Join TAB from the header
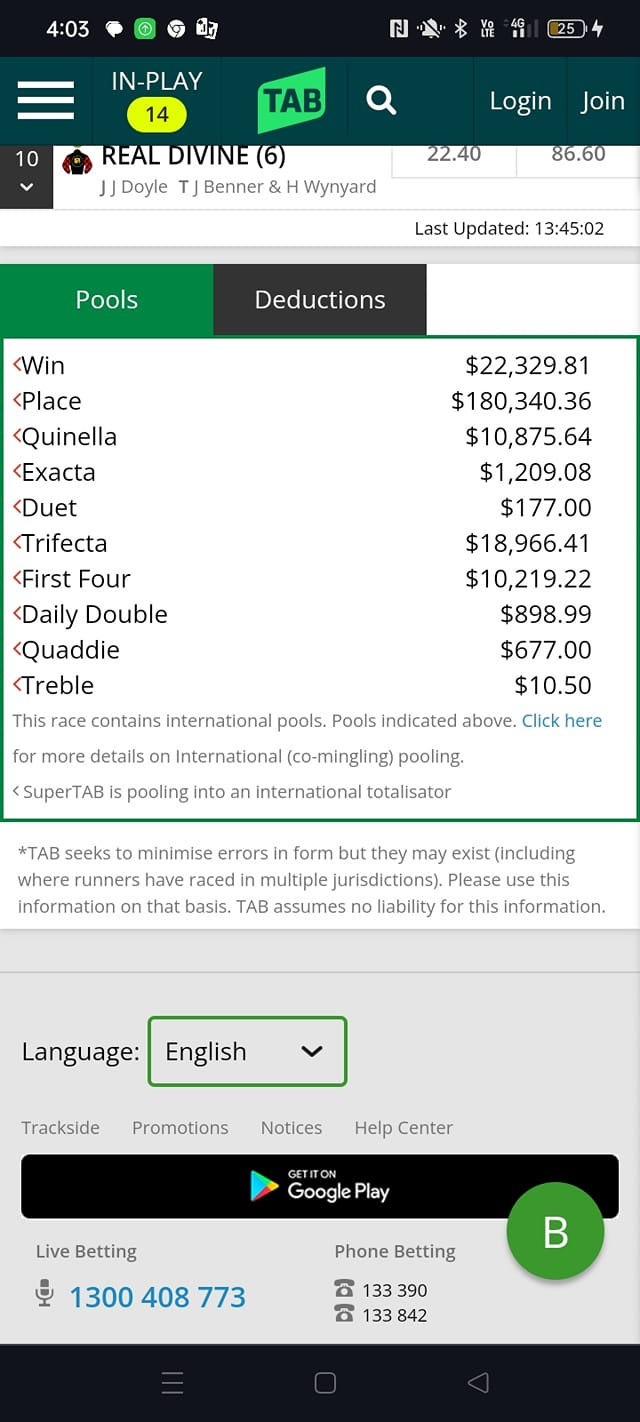Viewport: 640px width, 1422px height. click(602, 101)
